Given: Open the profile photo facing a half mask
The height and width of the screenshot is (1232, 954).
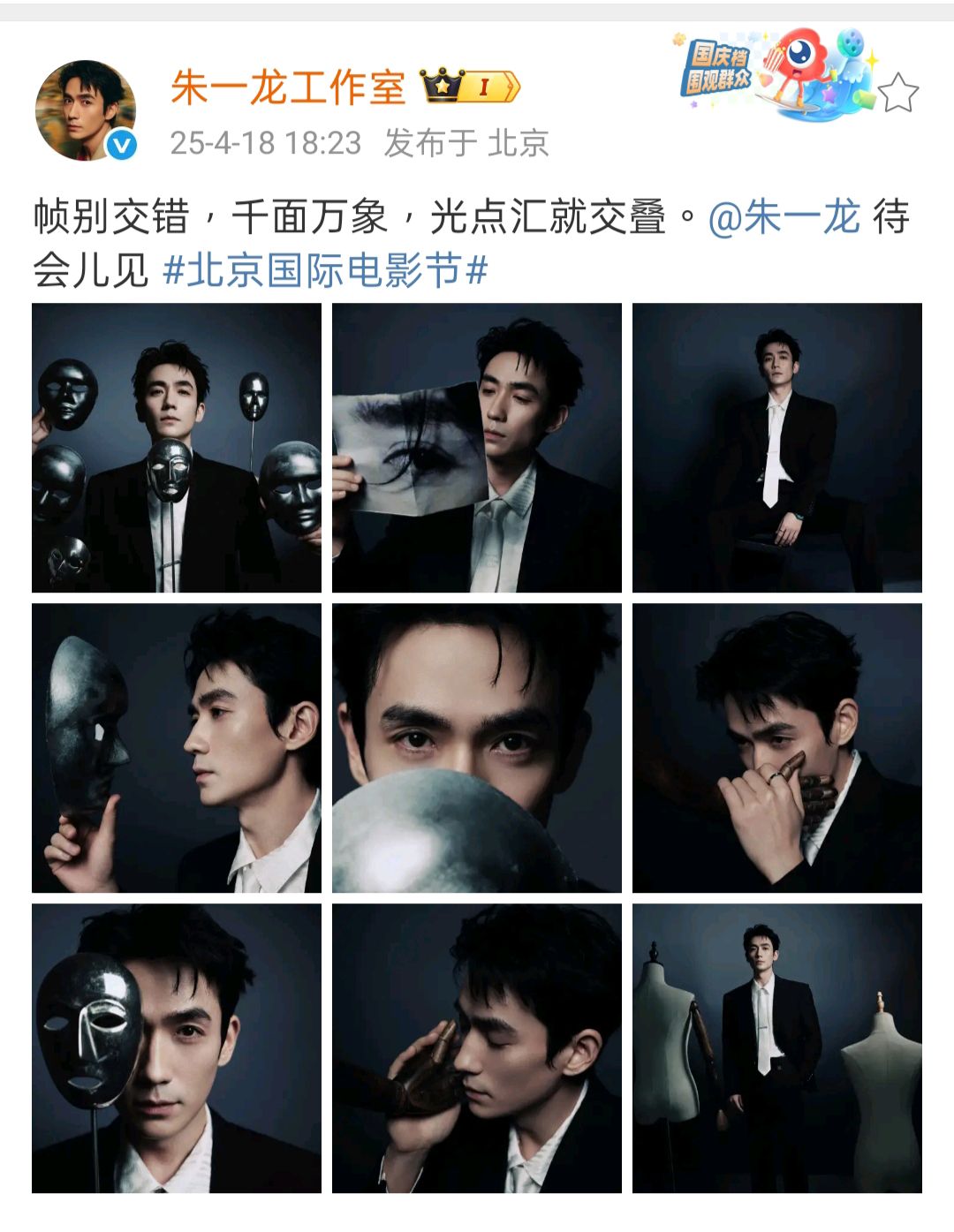Looking at the screenshot, I should point(177,748).
